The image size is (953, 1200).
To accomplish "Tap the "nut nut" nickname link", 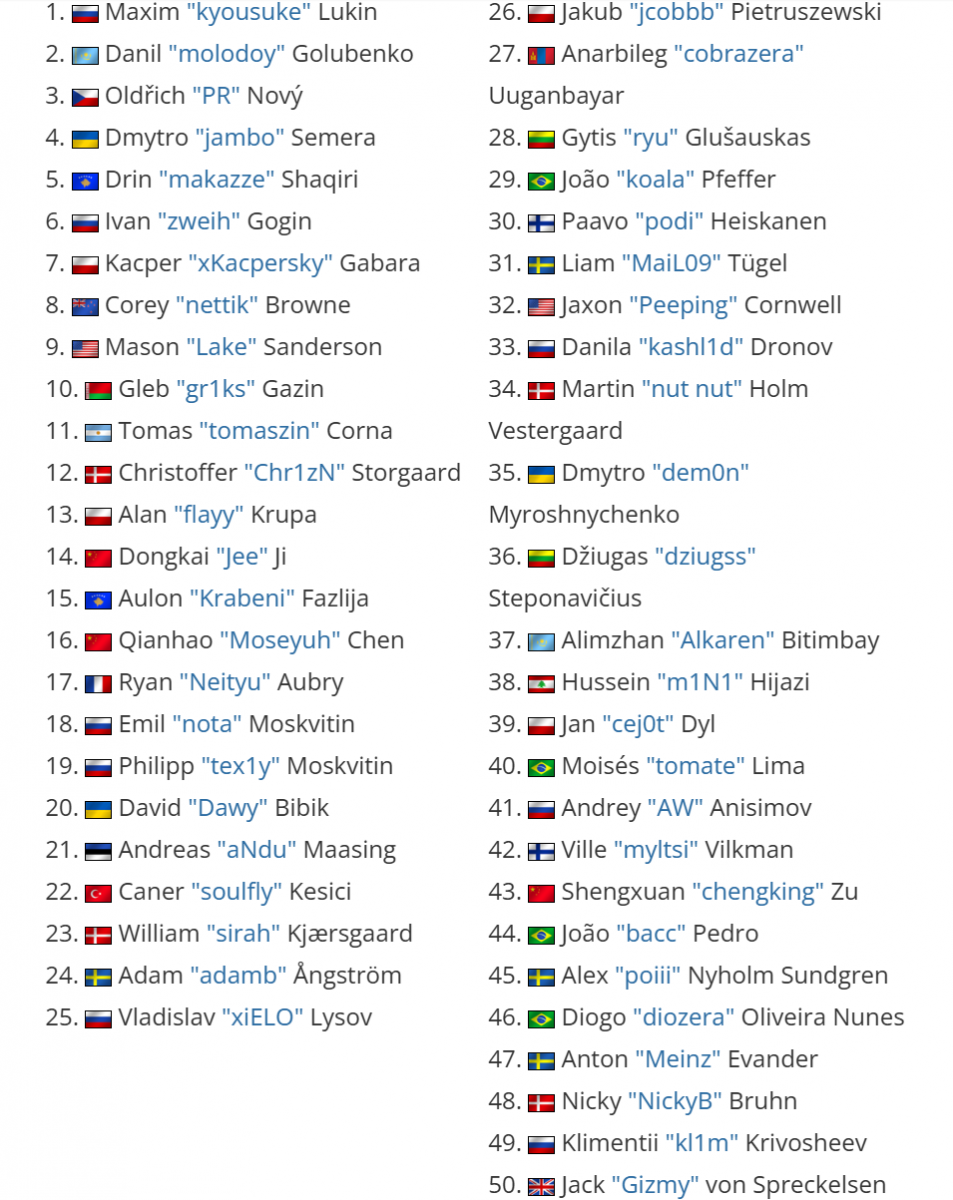I will tap(691, 390).
